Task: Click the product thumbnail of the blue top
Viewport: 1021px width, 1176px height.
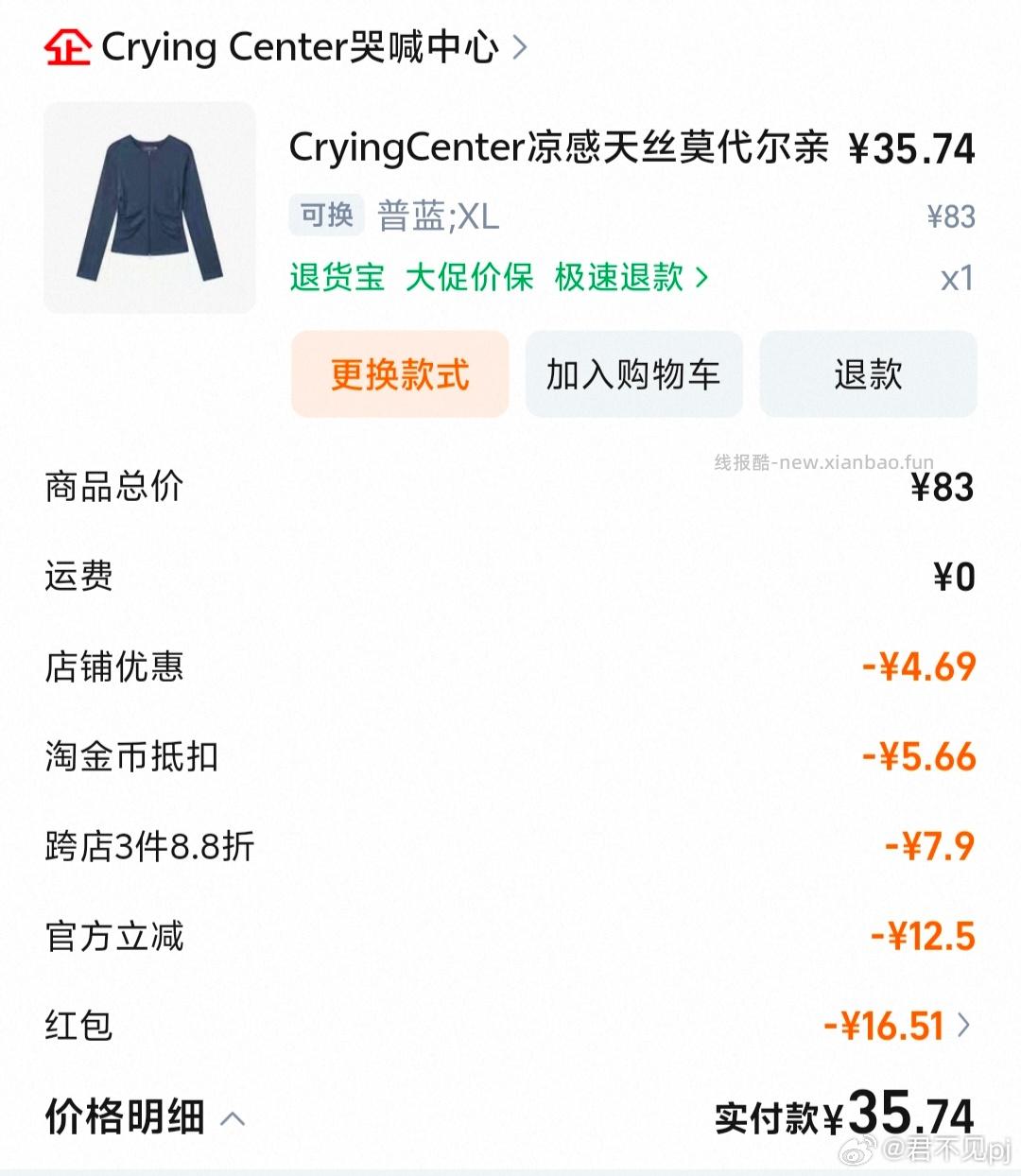Action: click(x=148, y=208)
